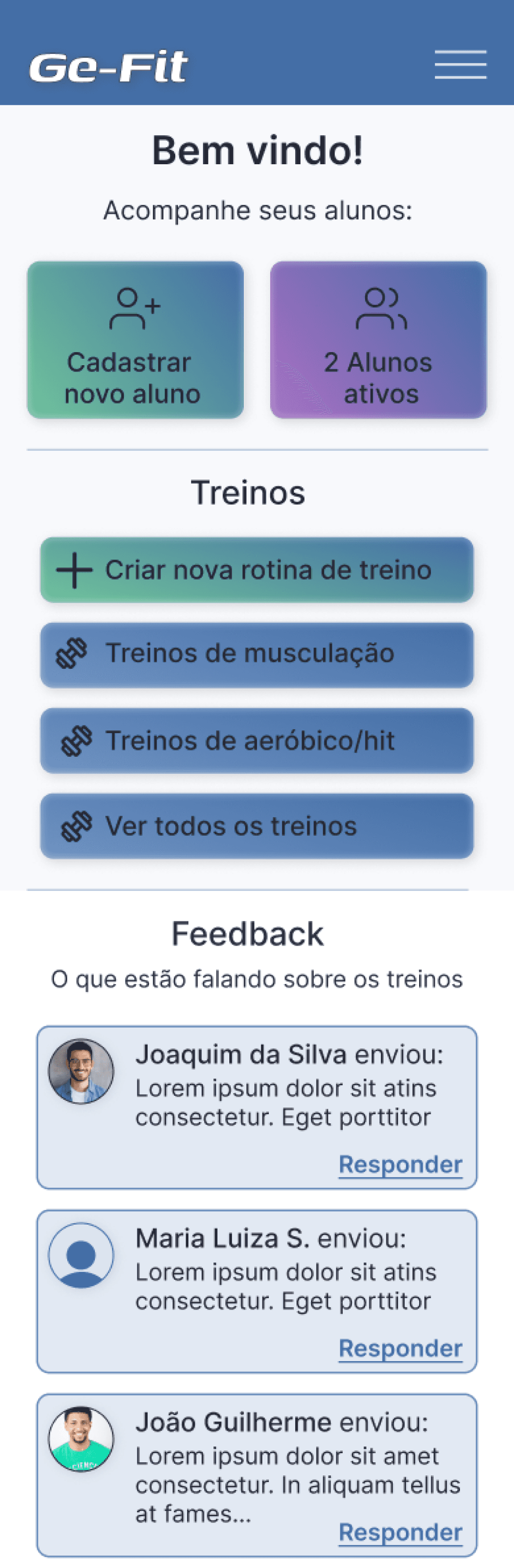Image resolution: width=514 pixels, height=1568 pixels.
Task: Tap Responder on João Guilherme's feedback
Action: pyautogui.click(x=400, y=1532)
